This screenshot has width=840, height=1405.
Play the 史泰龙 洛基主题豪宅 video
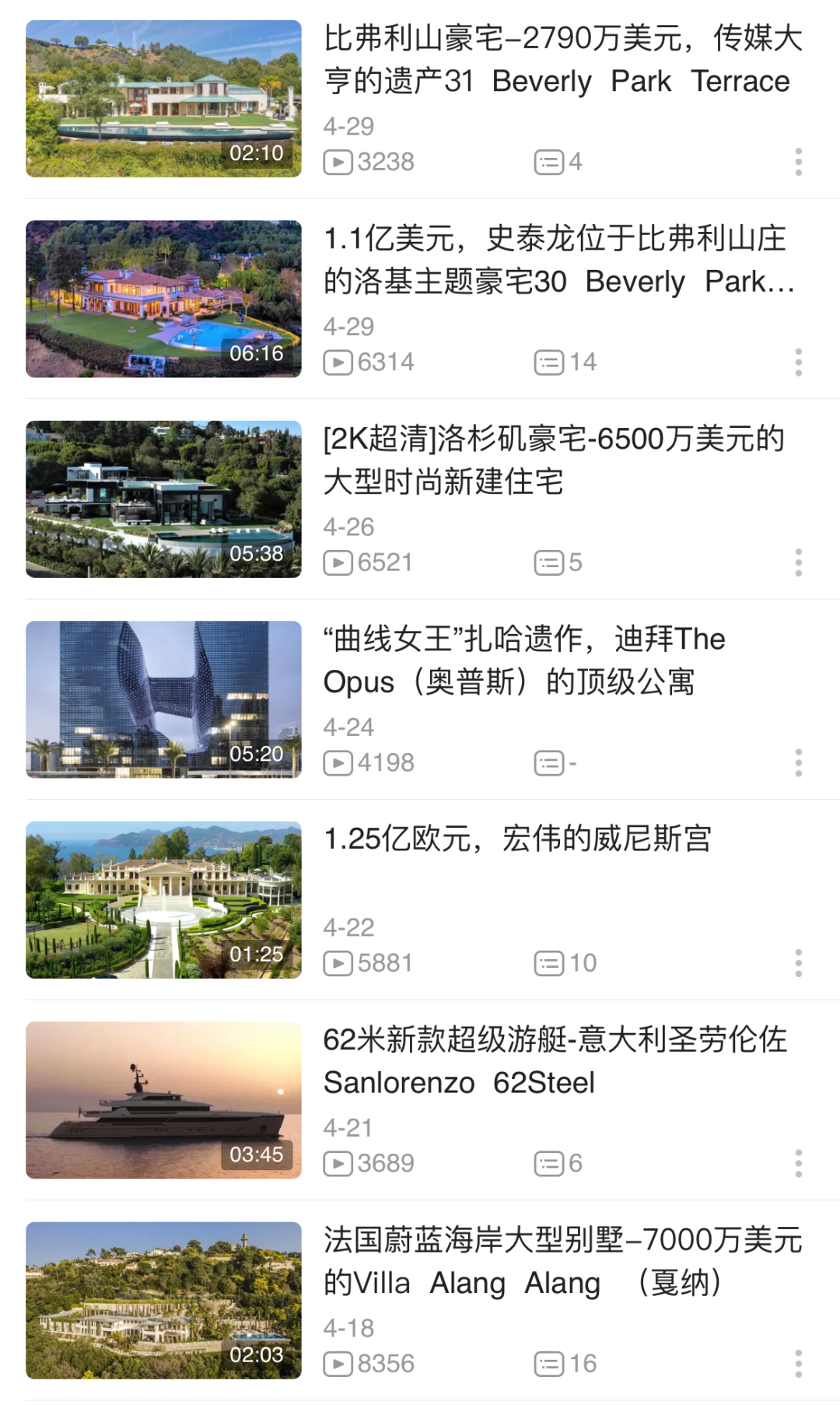tap(163, 299)
